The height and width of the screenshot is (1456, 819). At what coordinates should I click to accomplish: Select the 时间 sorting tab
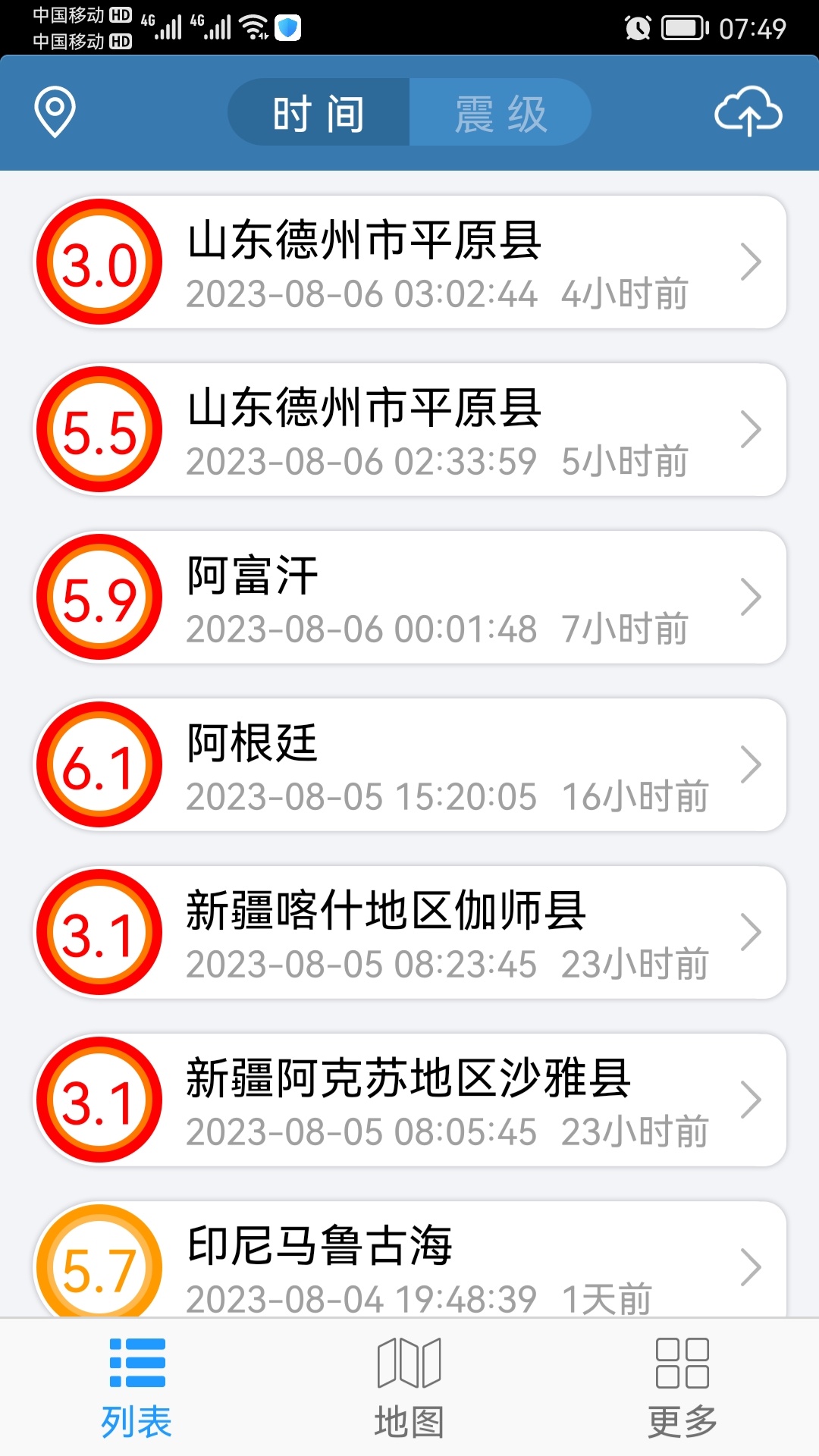tap(318, 111)
